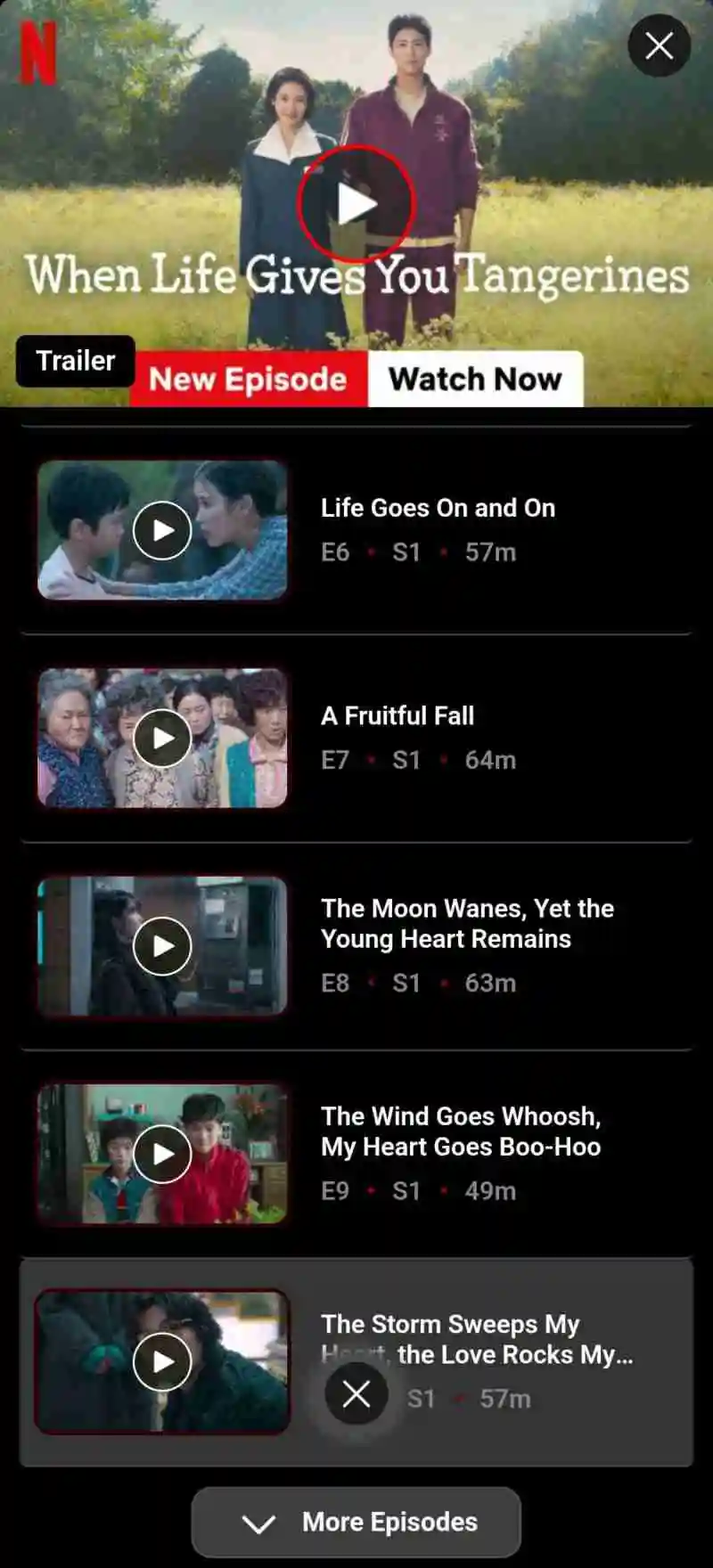Close the show details with top X

(659, 45)
